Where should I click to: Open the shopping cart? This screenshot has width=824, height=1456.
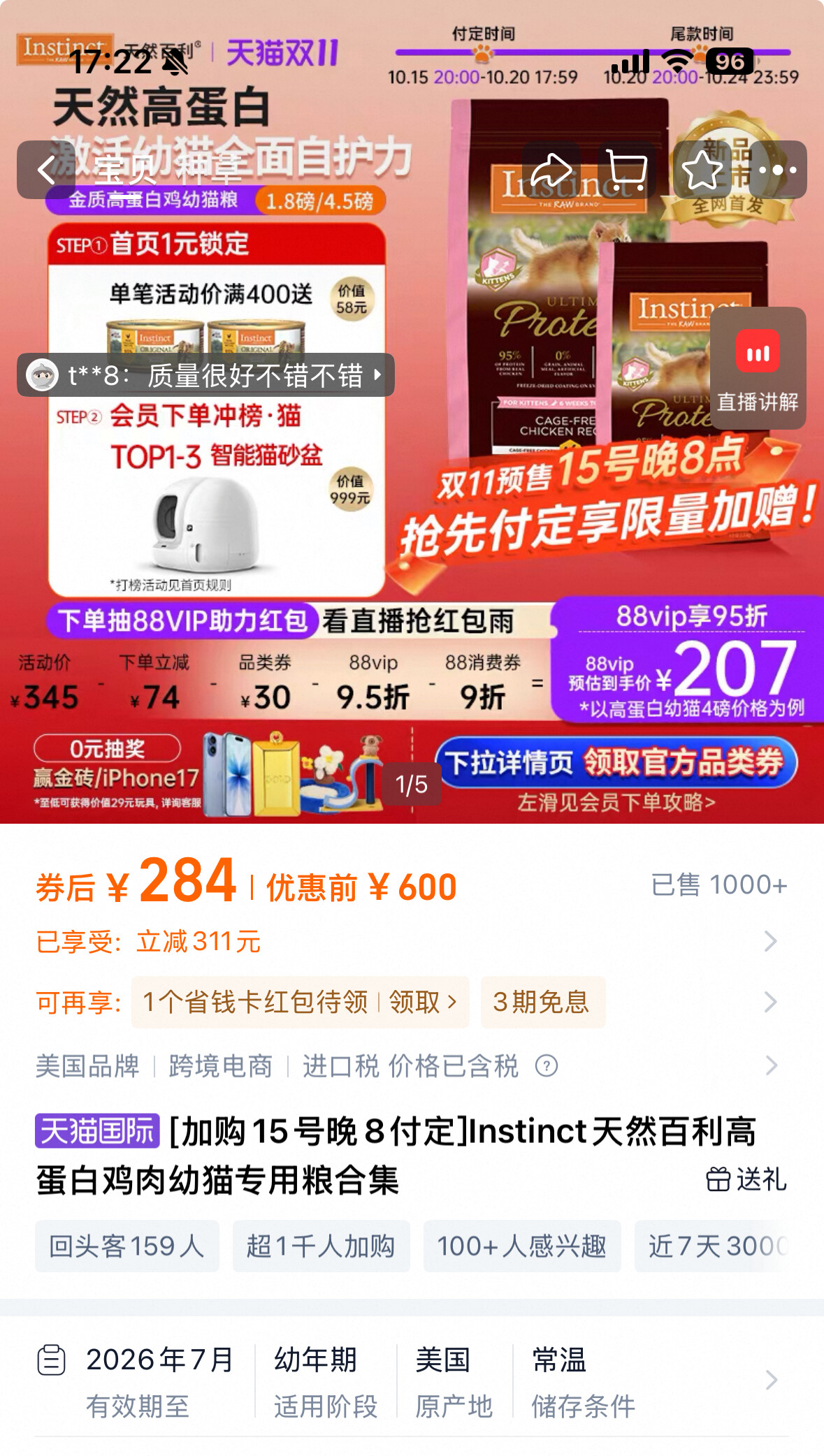tap(626, 170)
